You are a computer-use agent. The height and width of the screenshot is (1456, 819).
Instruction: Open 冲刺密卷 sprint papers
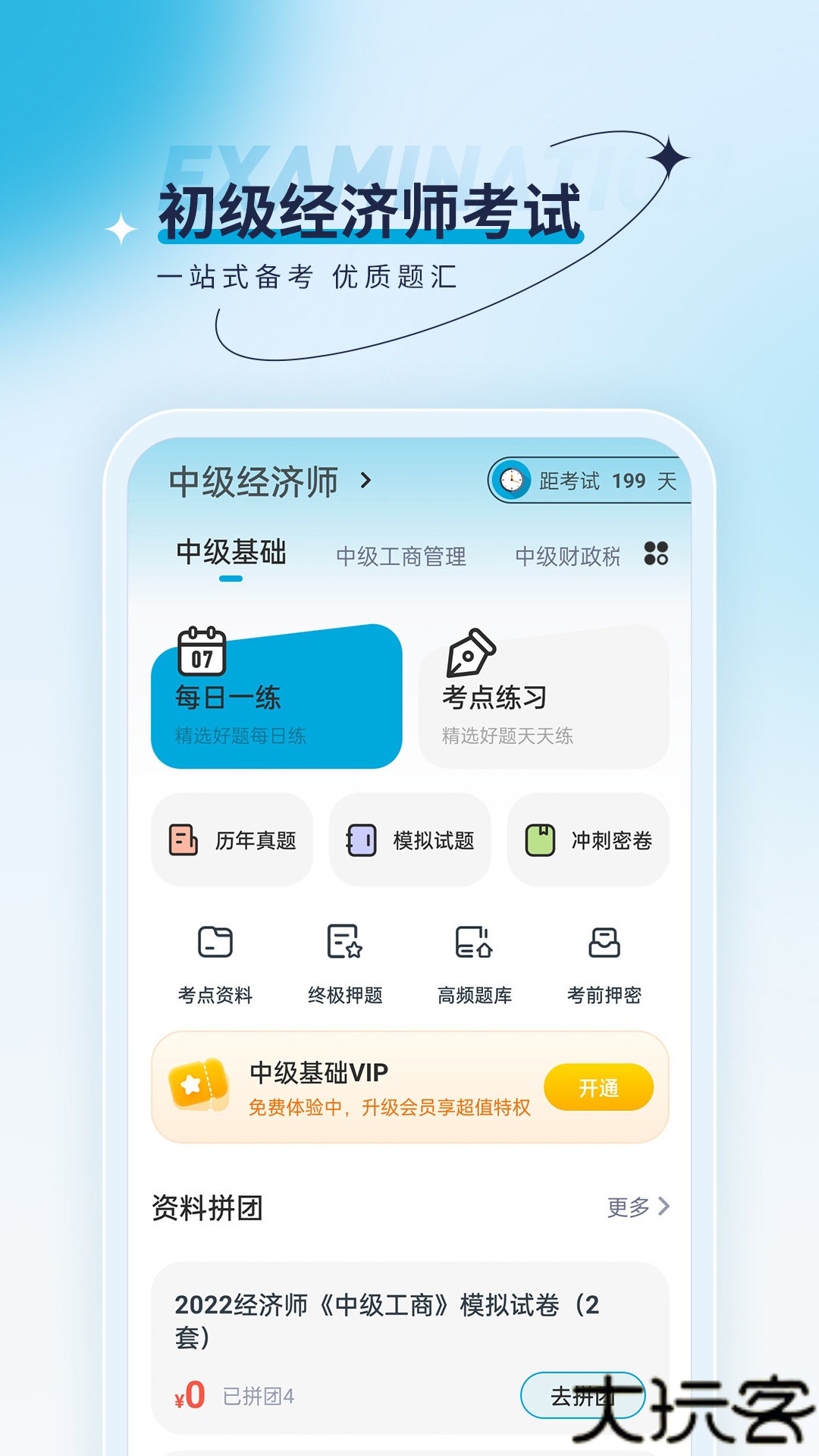pos(588,839)
